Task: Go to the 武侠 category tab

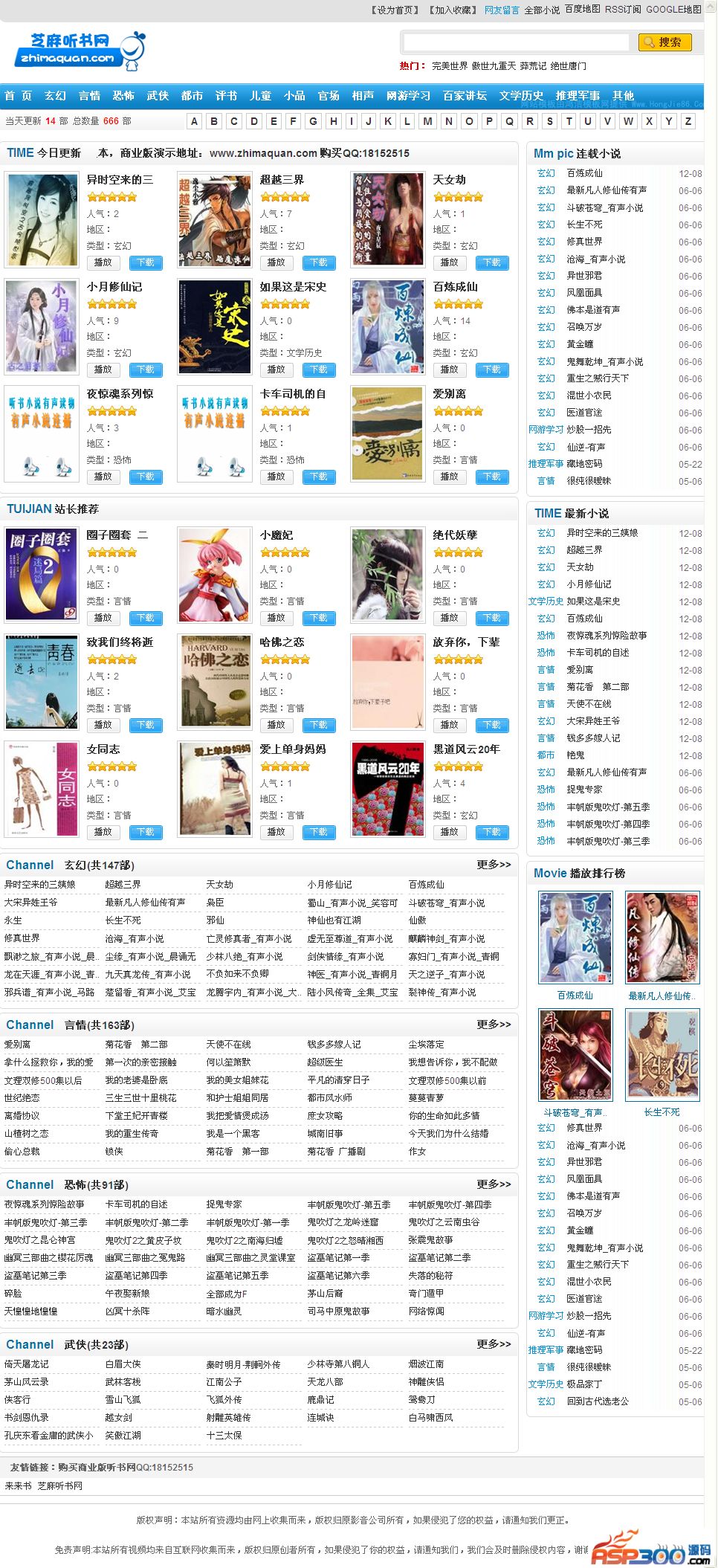Action: pos(158,96)
